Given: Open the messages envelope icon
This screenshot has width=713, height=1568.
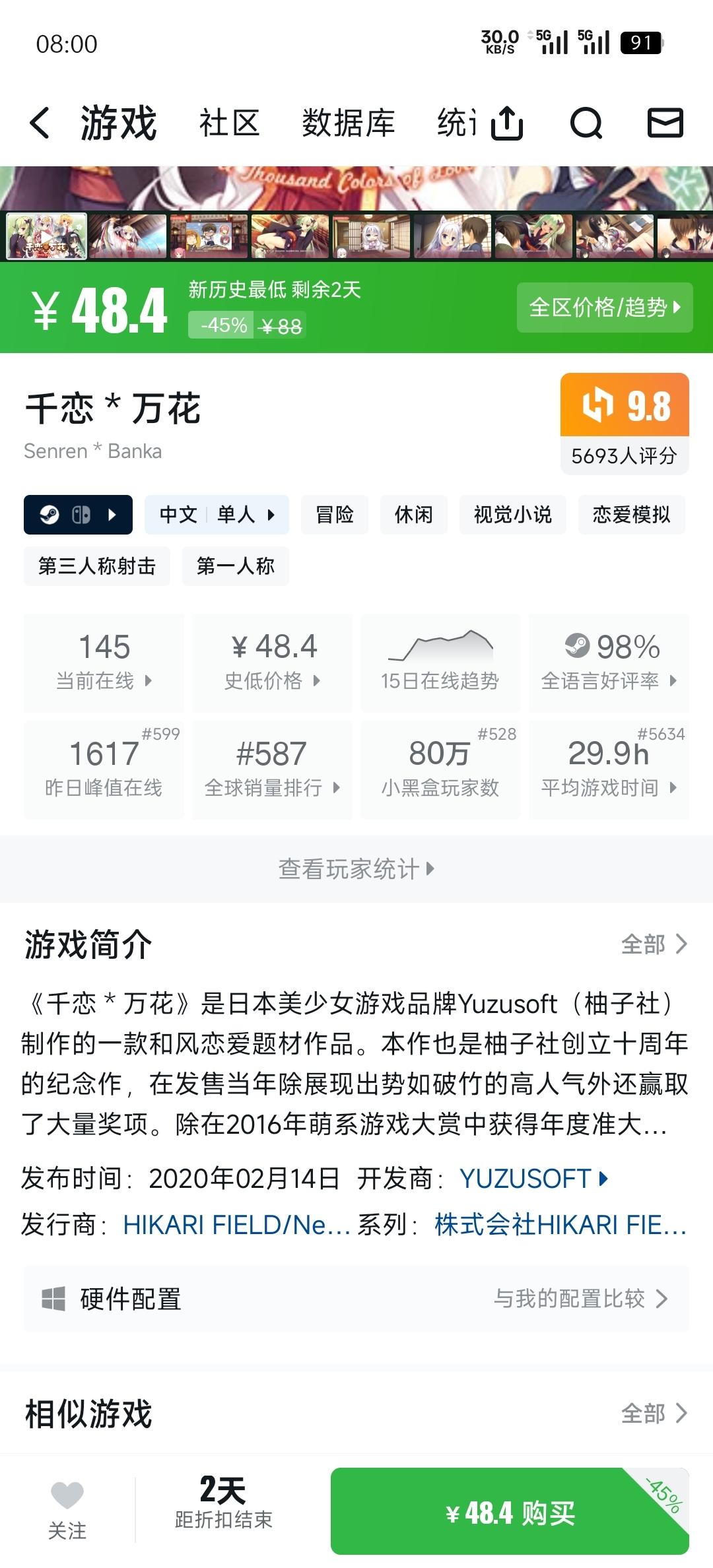Looking at the screenshot, I should pos(665,123).
